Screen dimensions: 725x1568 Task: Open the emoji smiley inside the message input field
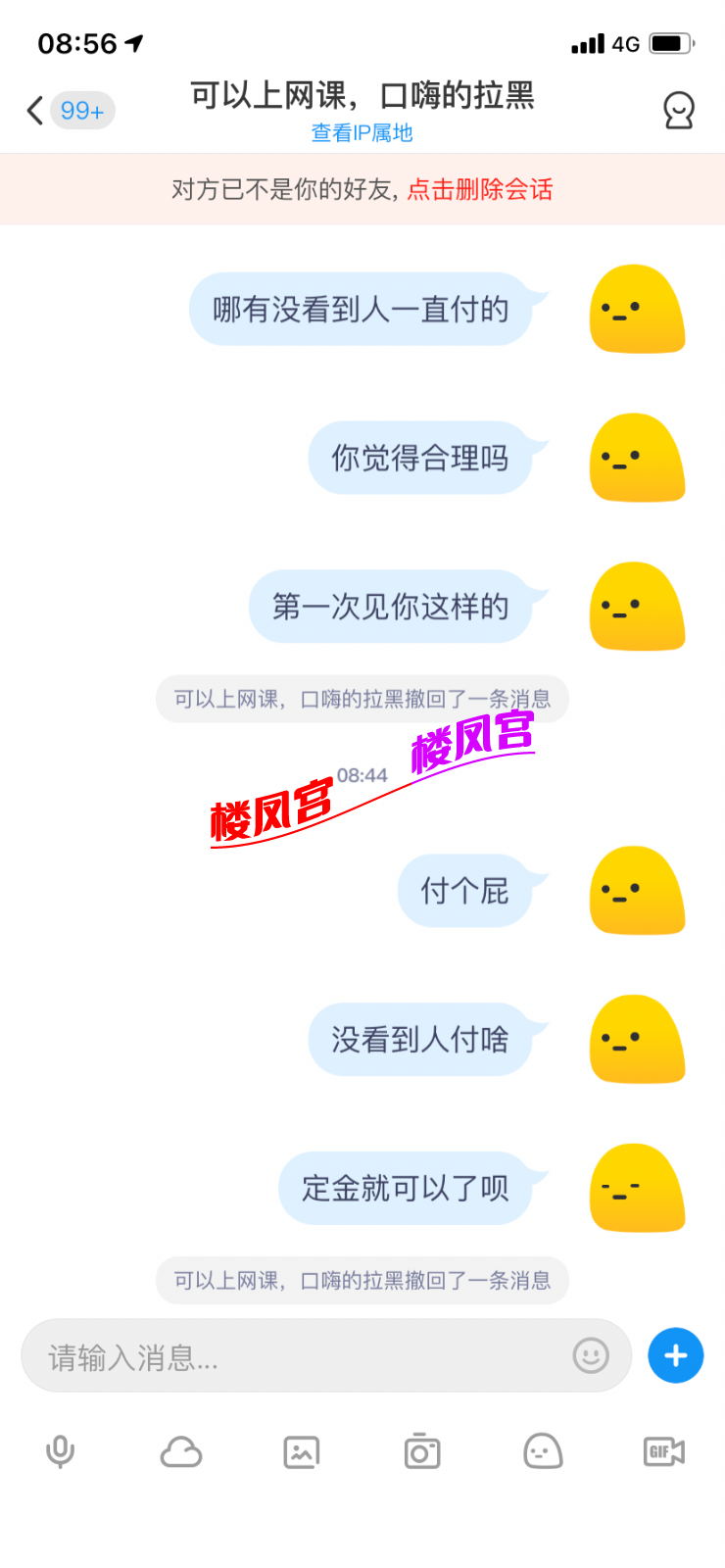591,1355
